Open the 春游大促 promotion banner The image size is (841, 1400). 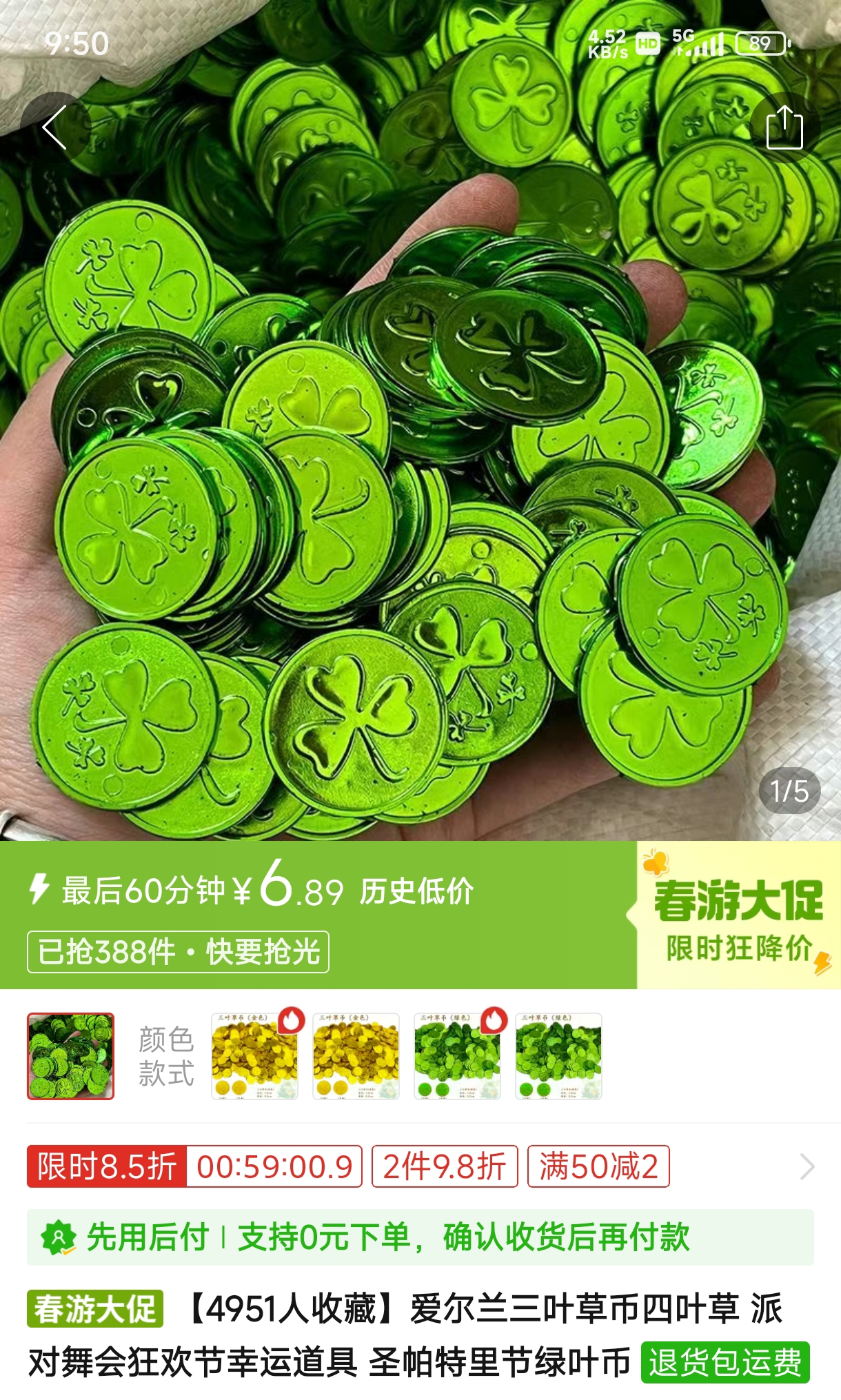[x=738, y=915]
